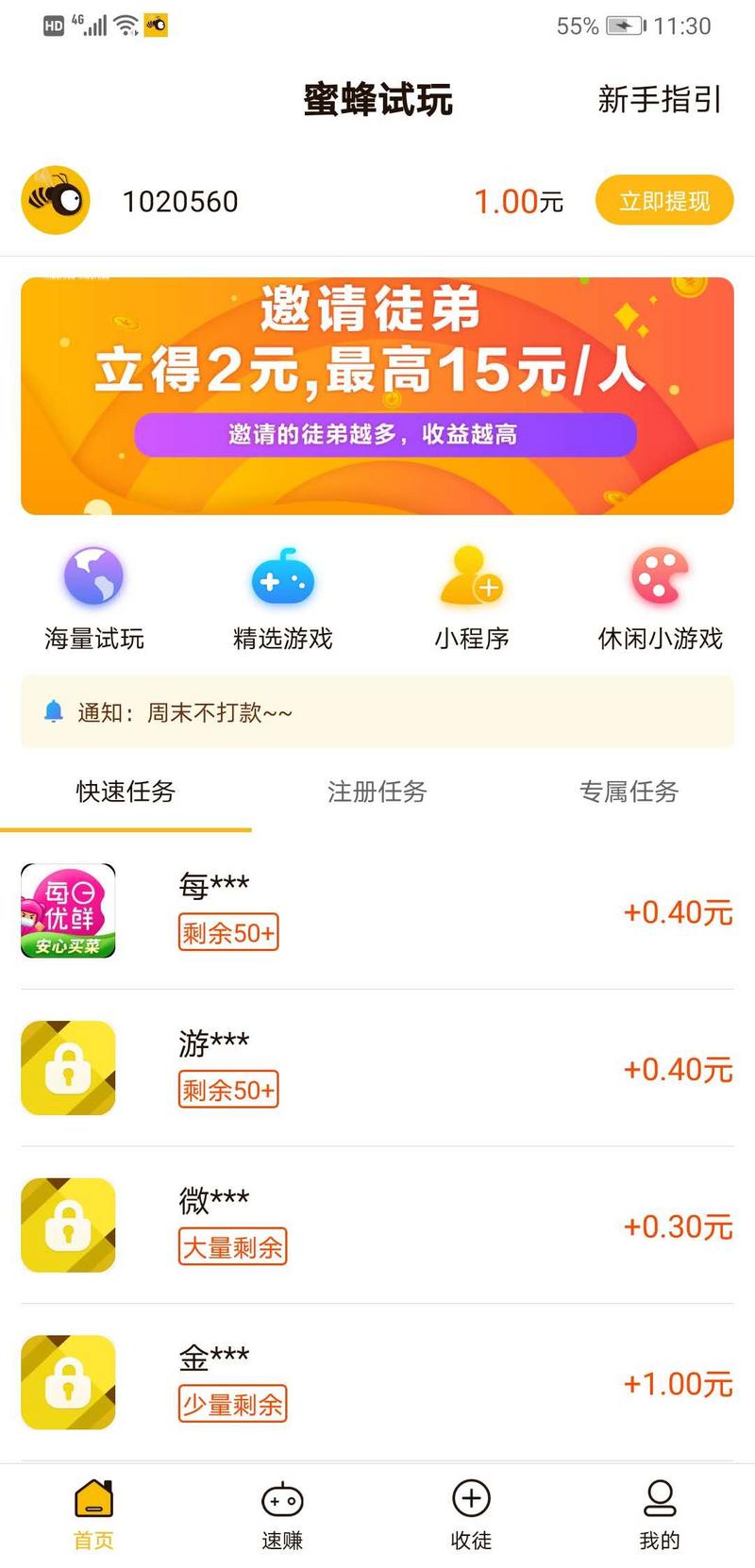Tap the 休闲小游戏 palette icon
The image size is (755, 1568).
[x=659, y=578]
